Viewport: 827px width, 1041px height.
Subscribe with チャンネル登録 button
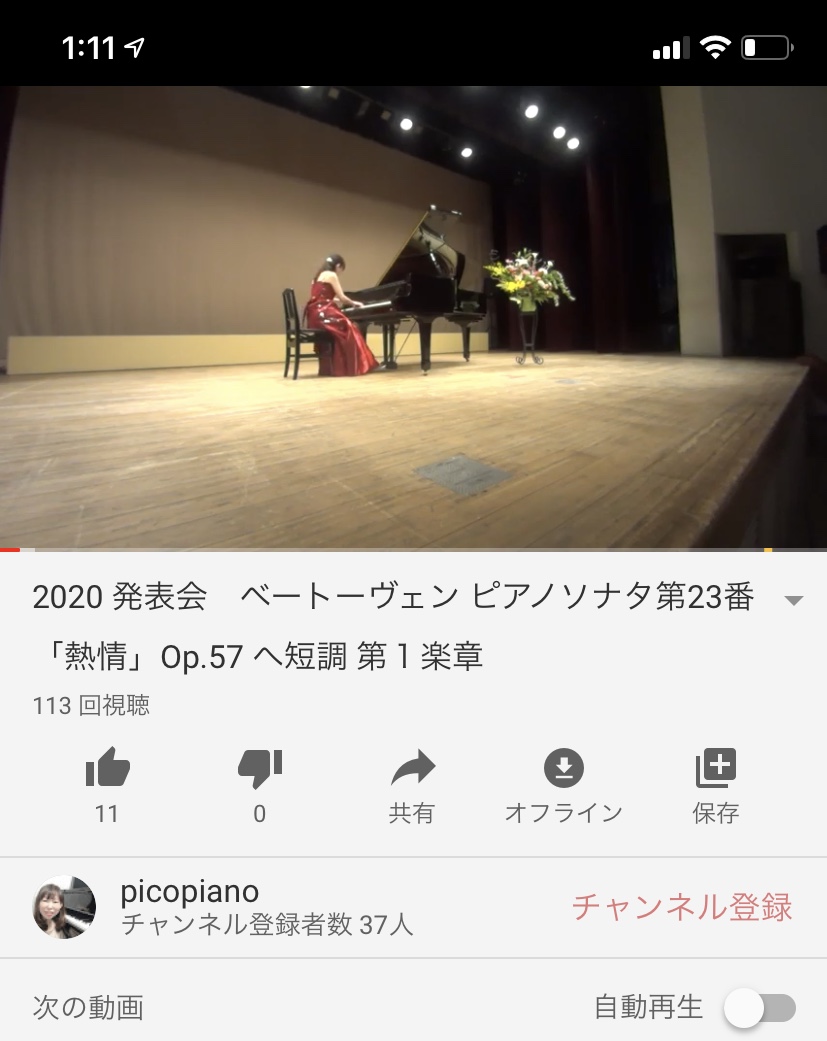[x=682, y=907]
